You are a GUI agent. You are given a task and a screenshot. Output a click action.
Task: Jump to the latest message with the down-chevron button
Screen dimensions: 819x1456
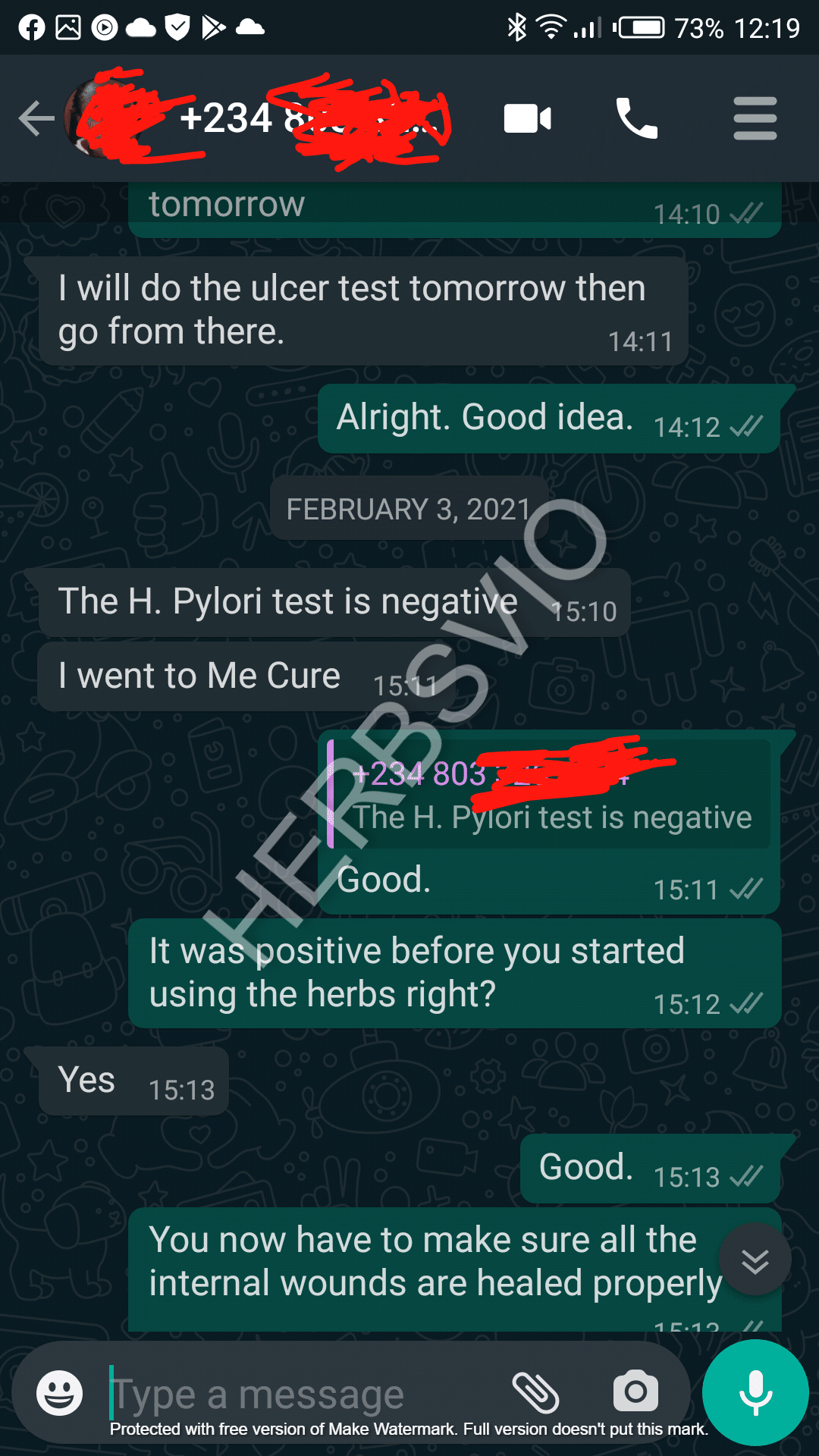755,1260
